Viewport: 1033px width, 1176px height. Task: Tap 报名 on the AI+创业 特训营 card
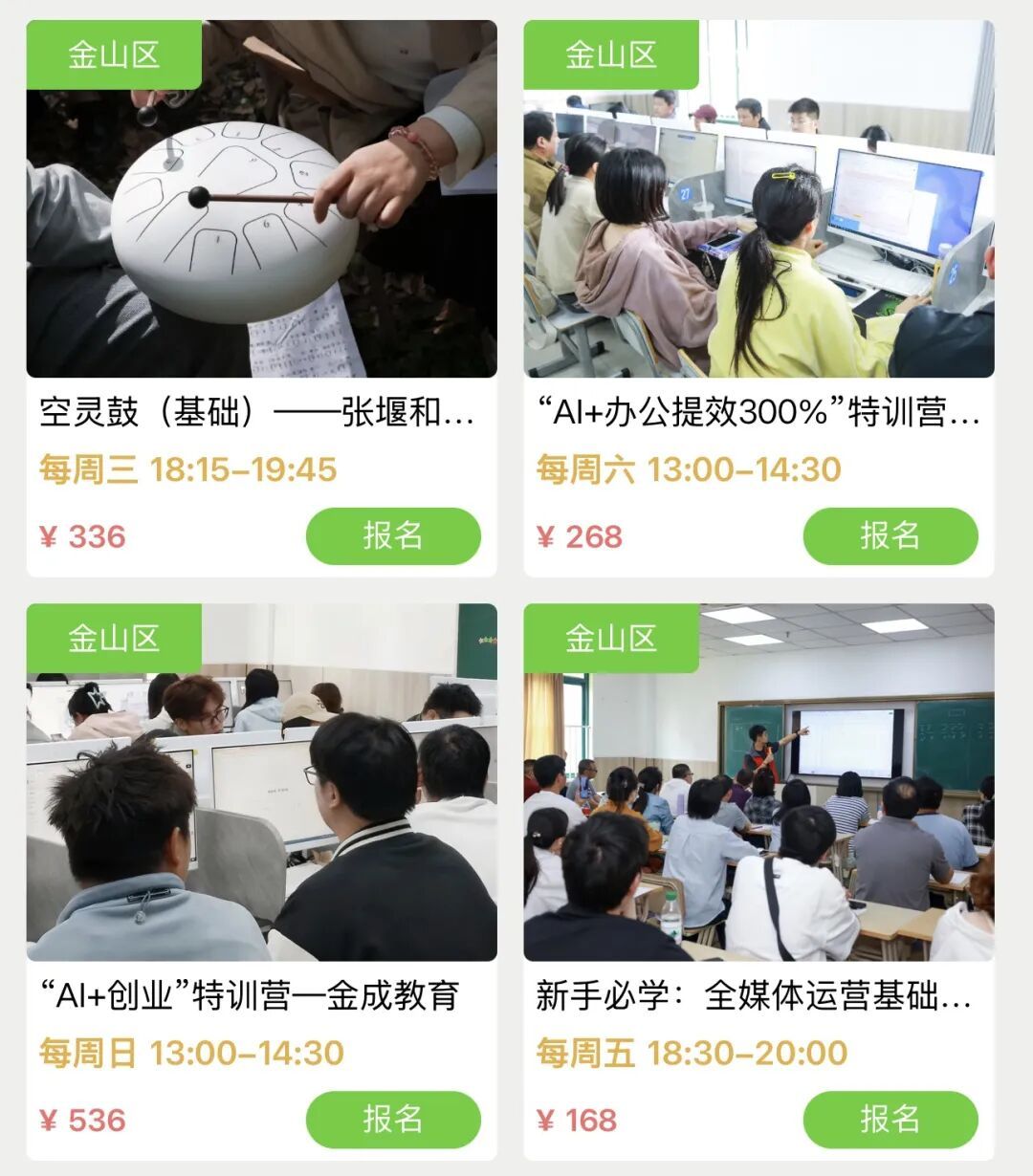point(393,1120)
